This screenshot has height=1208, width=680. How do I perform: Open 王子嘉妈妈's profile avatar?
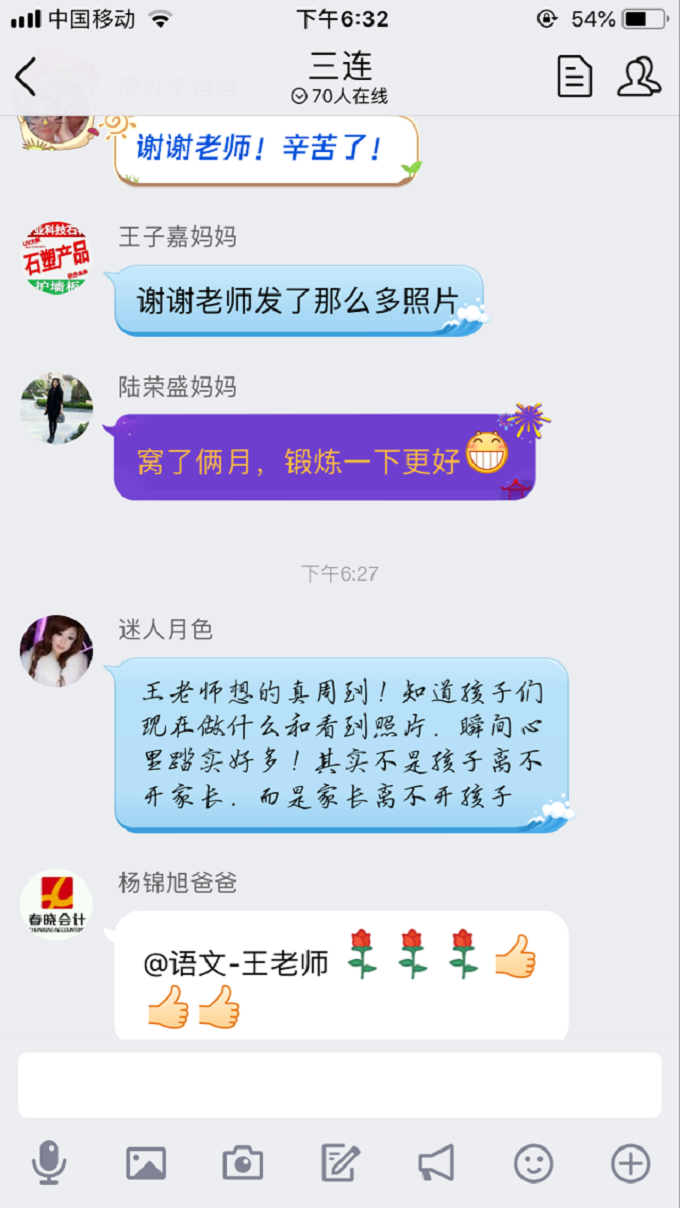coord(56,258)
